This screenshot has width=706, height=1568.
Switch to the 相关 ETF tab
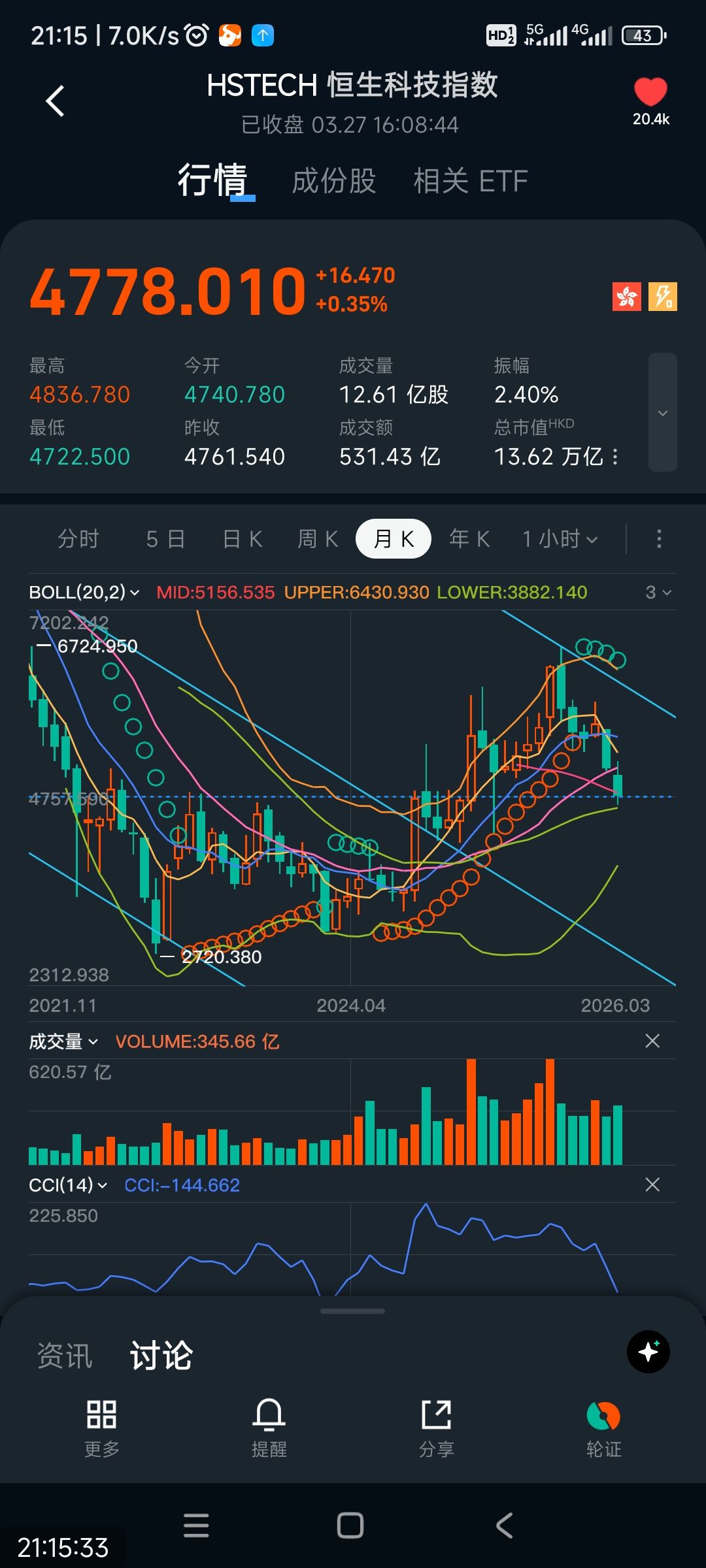(470, 181)
